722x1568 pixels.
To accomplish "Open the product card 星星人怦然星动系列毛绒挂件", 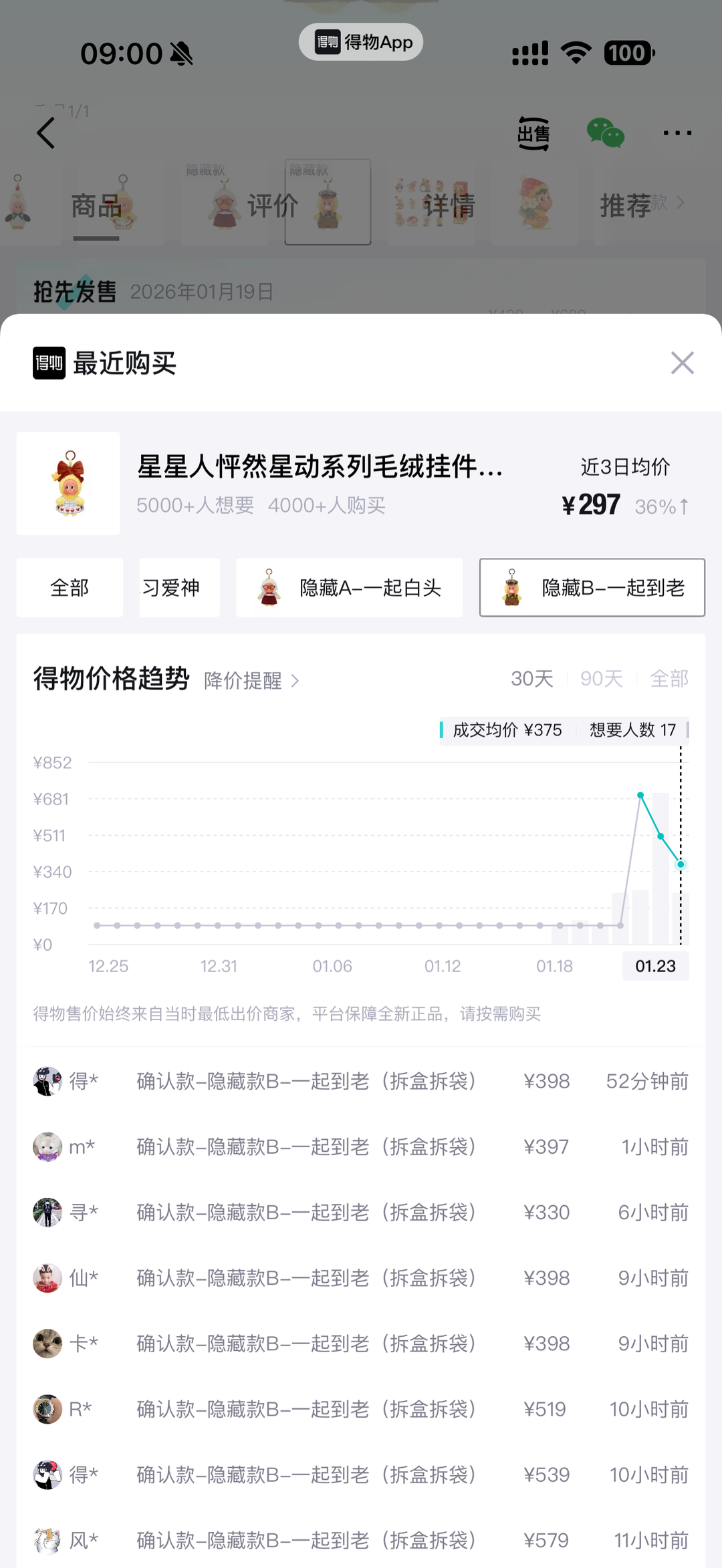I will pyautogui.click(x=320, y=482).
